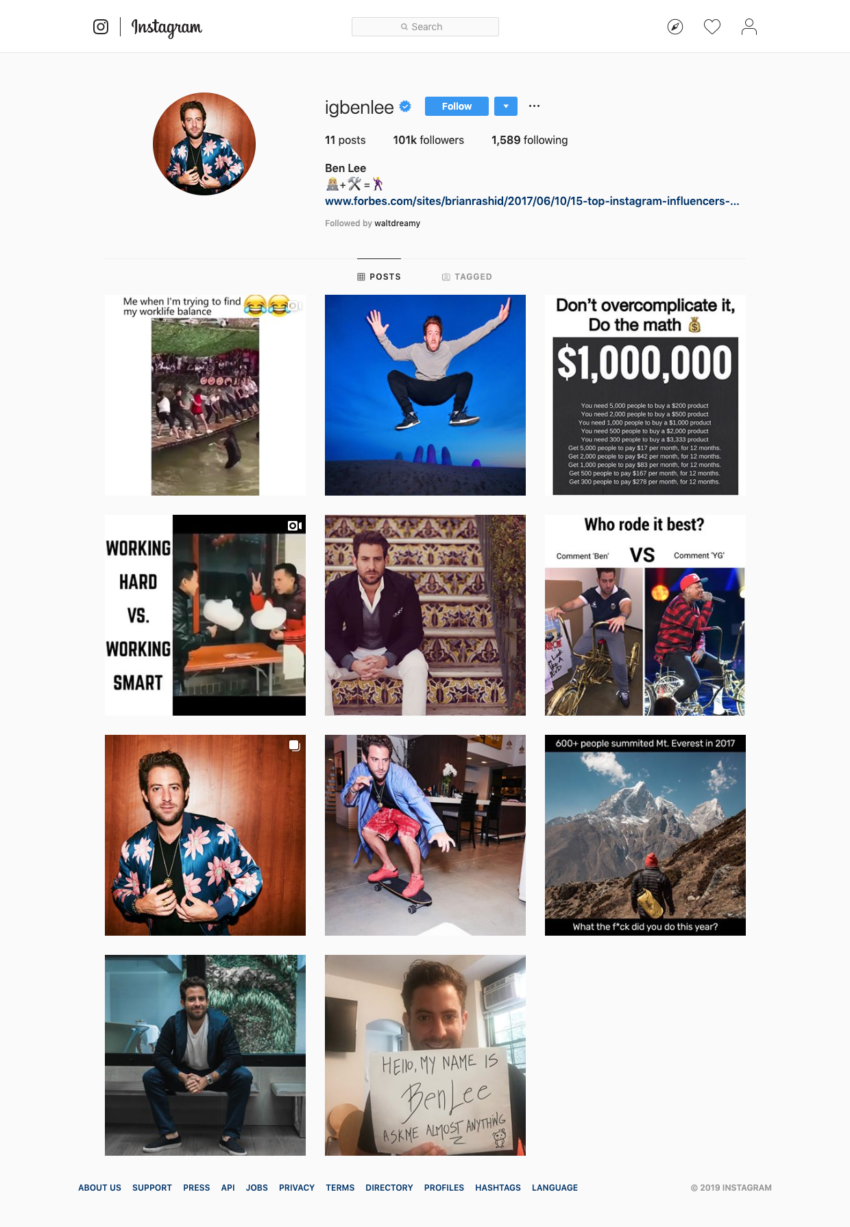The height and width of the screenshot is (1227, 850).
Task: Open the Explore compass icon
Action: [x=675, y=27]
